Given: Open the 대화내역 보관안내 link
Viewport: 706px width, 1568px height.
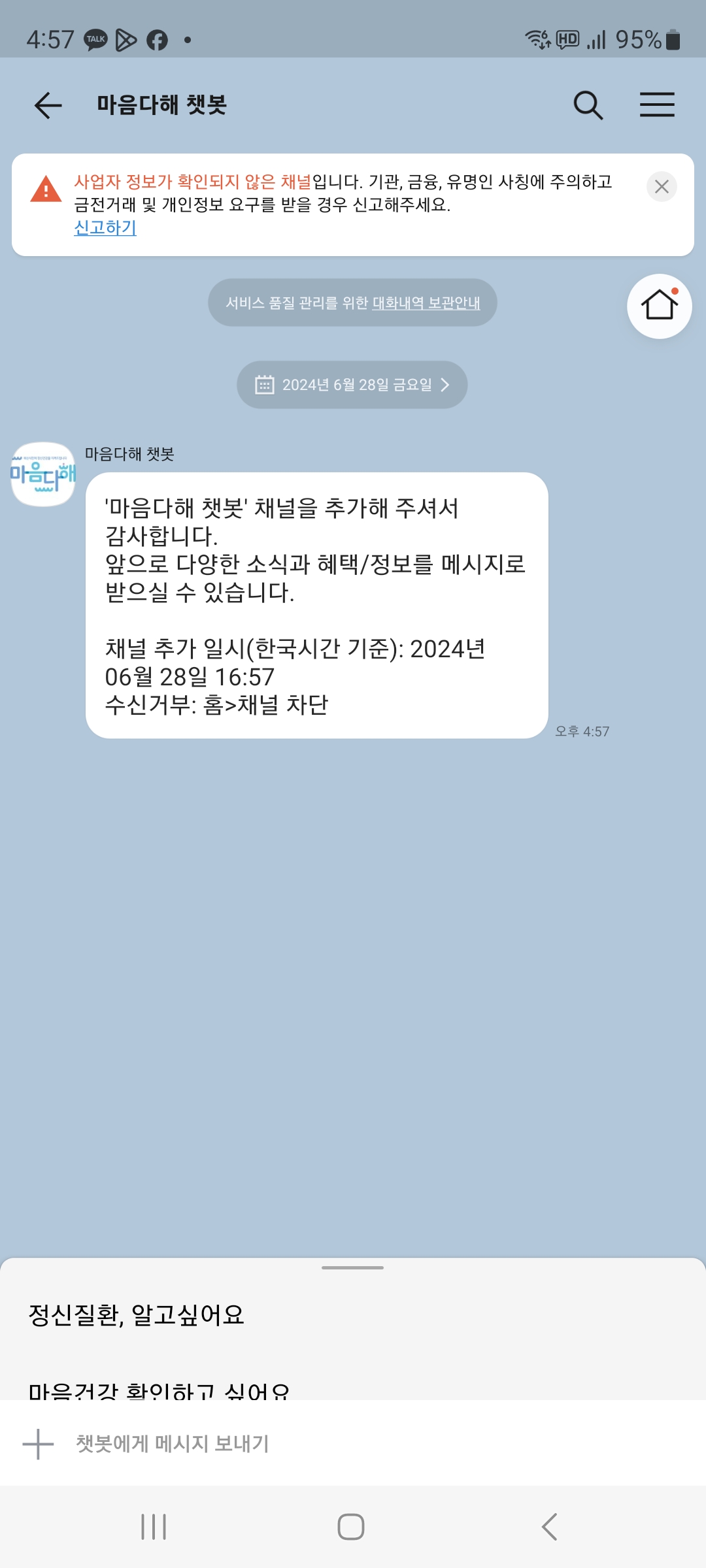Looking at the screenshot, I should coord(426,303).
